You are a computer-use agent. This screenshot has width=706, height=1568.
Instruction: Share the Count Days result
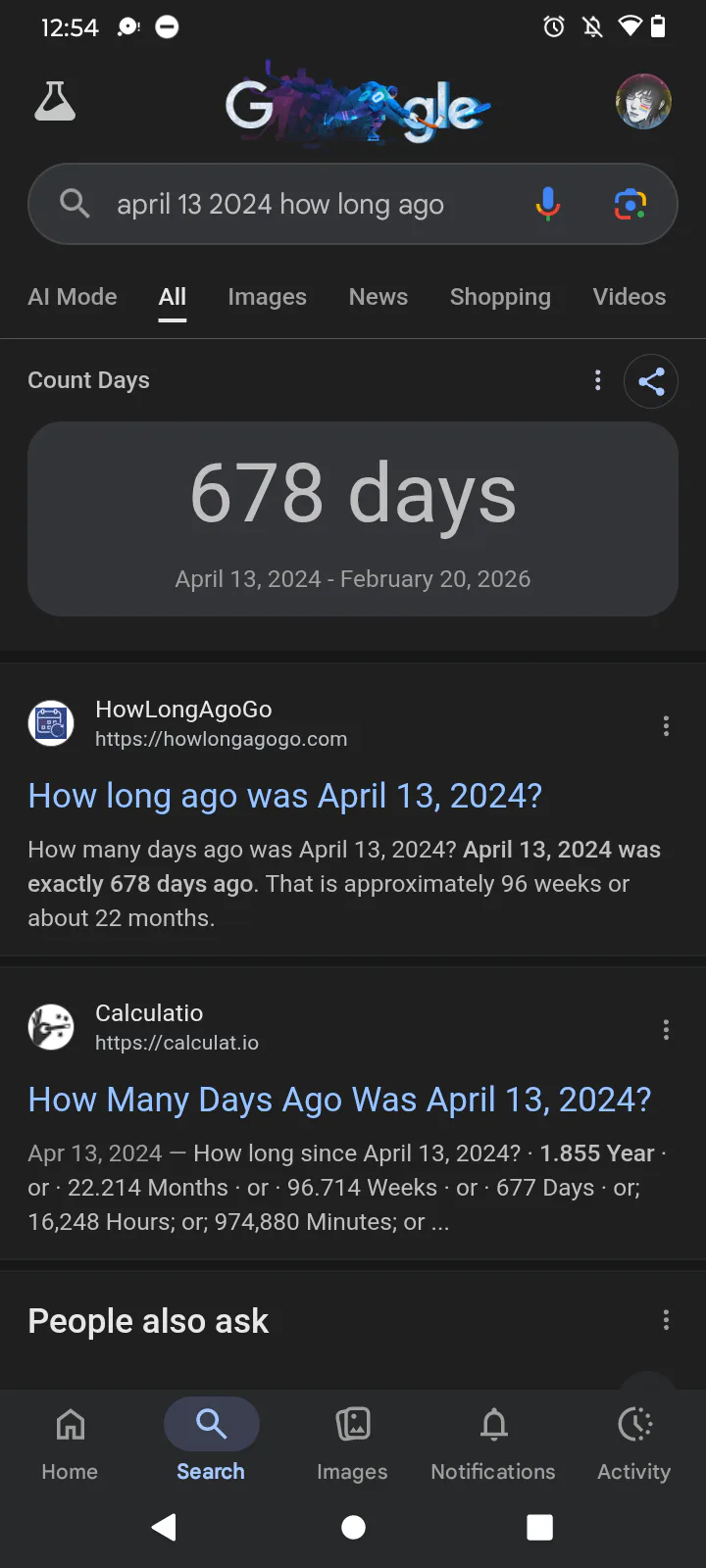point(651,381)
